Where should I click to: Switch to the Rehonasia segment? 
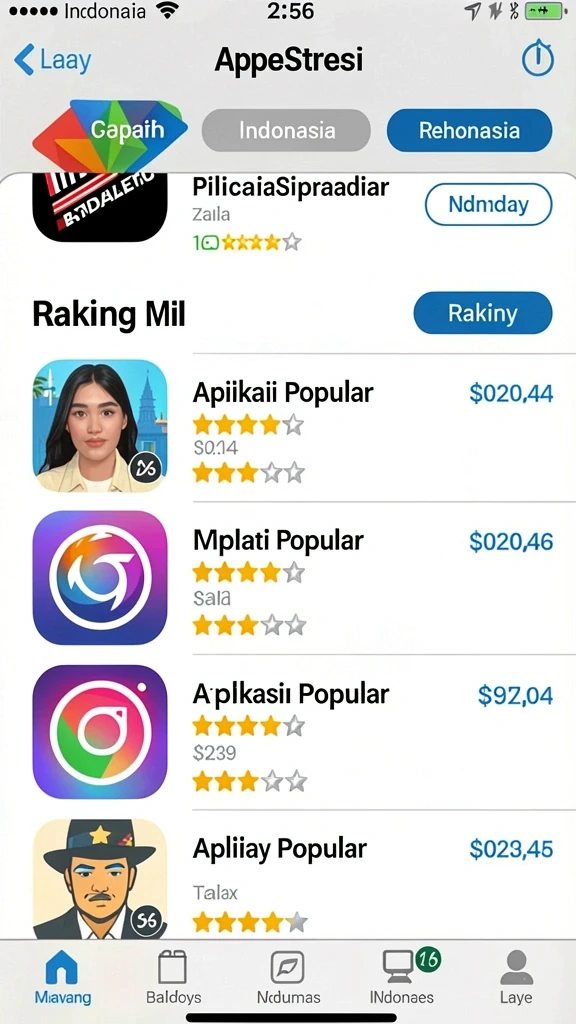coord(470,130)
